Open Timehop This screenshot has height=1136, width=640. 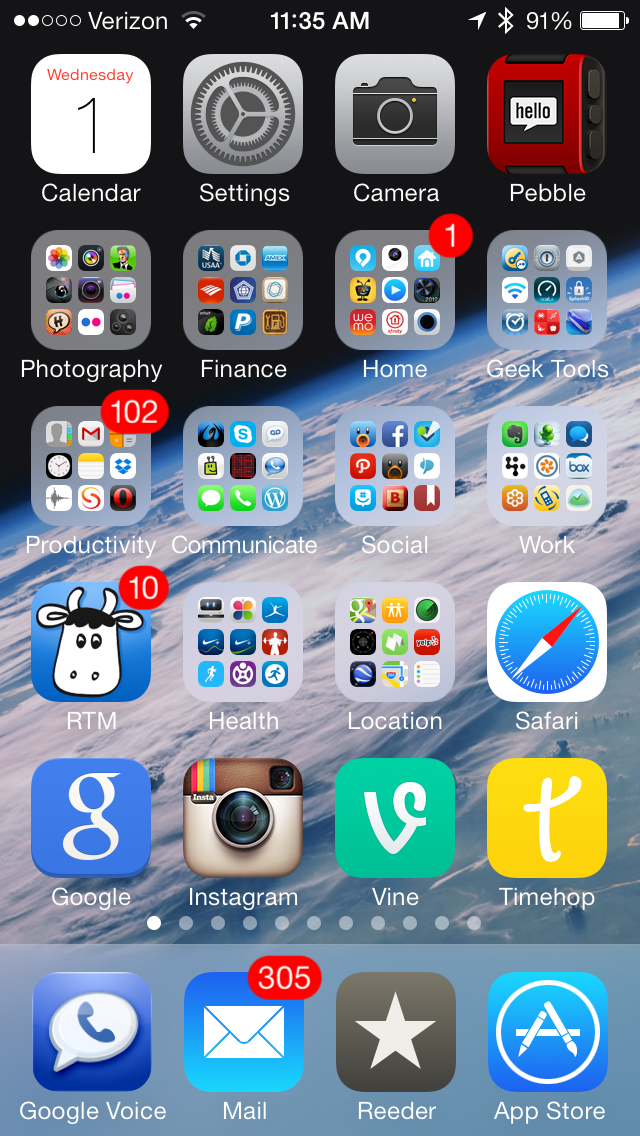pos(547,818)
